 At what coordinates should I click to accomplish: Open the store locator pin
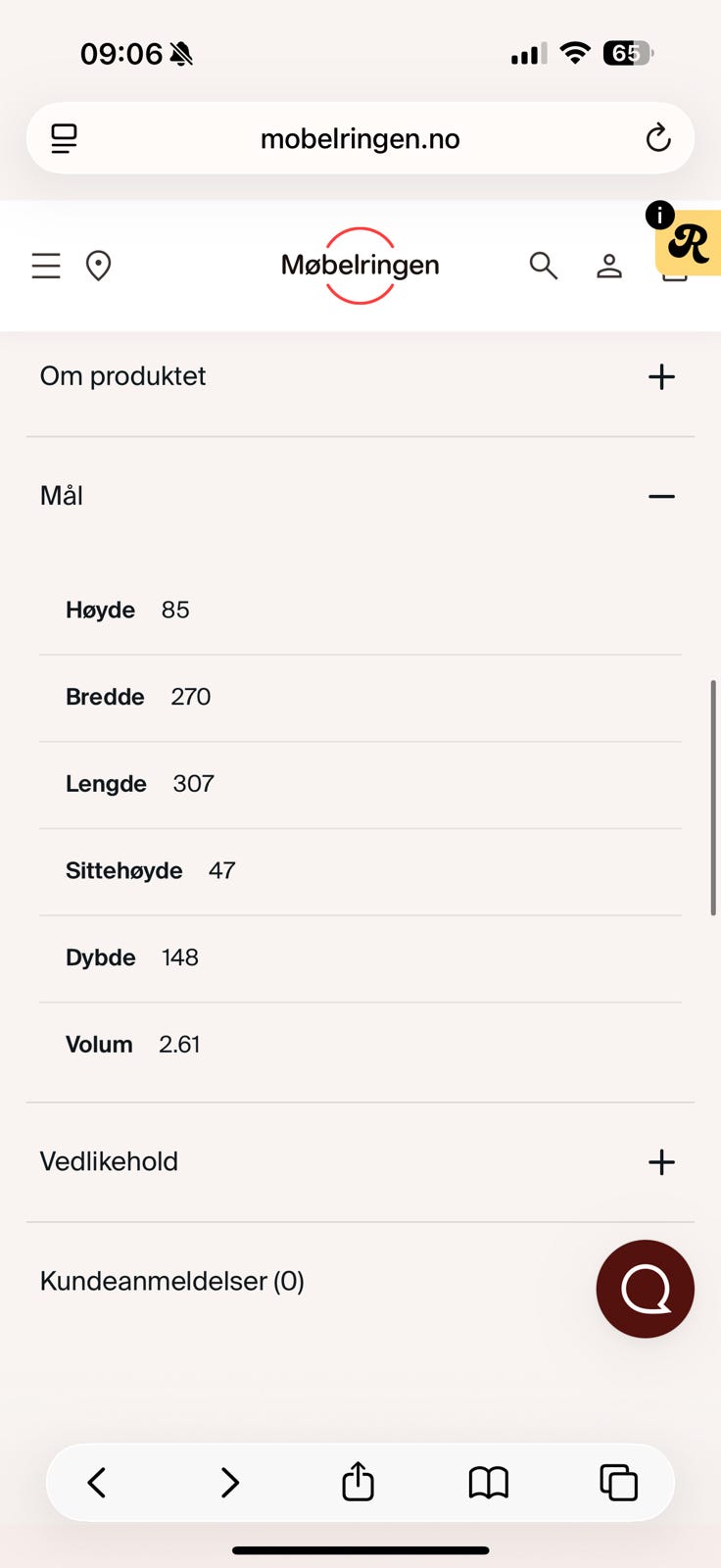[98, 266]
